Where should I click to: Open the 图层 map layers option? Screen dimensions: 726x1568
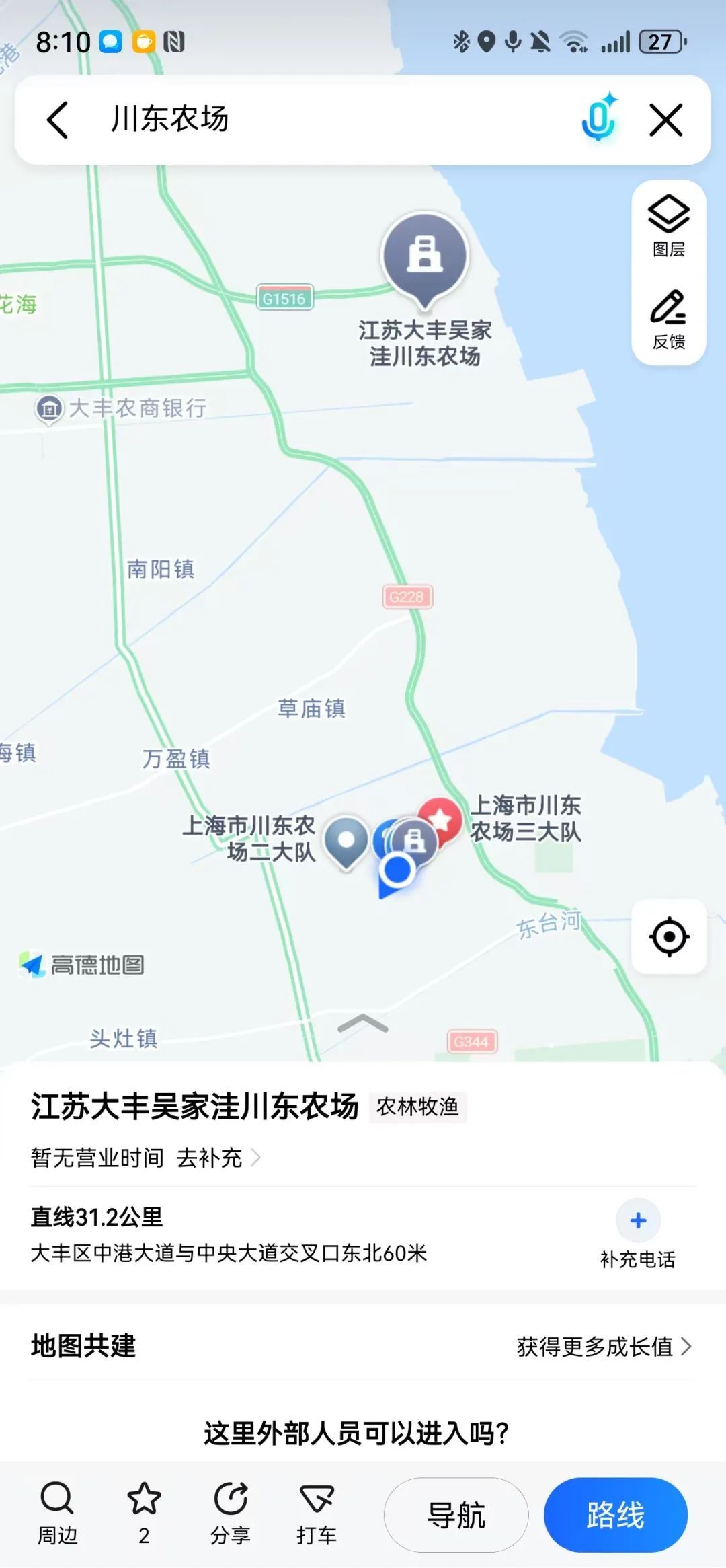[668, 227]
